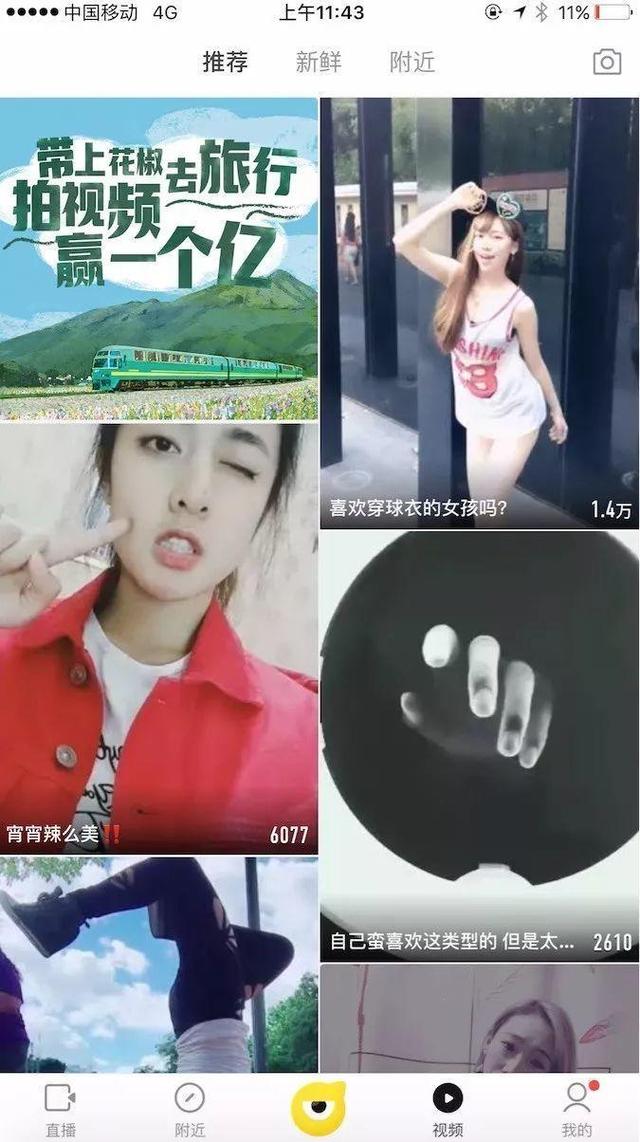Switch to the 推荐 tab

pos(225,62)
